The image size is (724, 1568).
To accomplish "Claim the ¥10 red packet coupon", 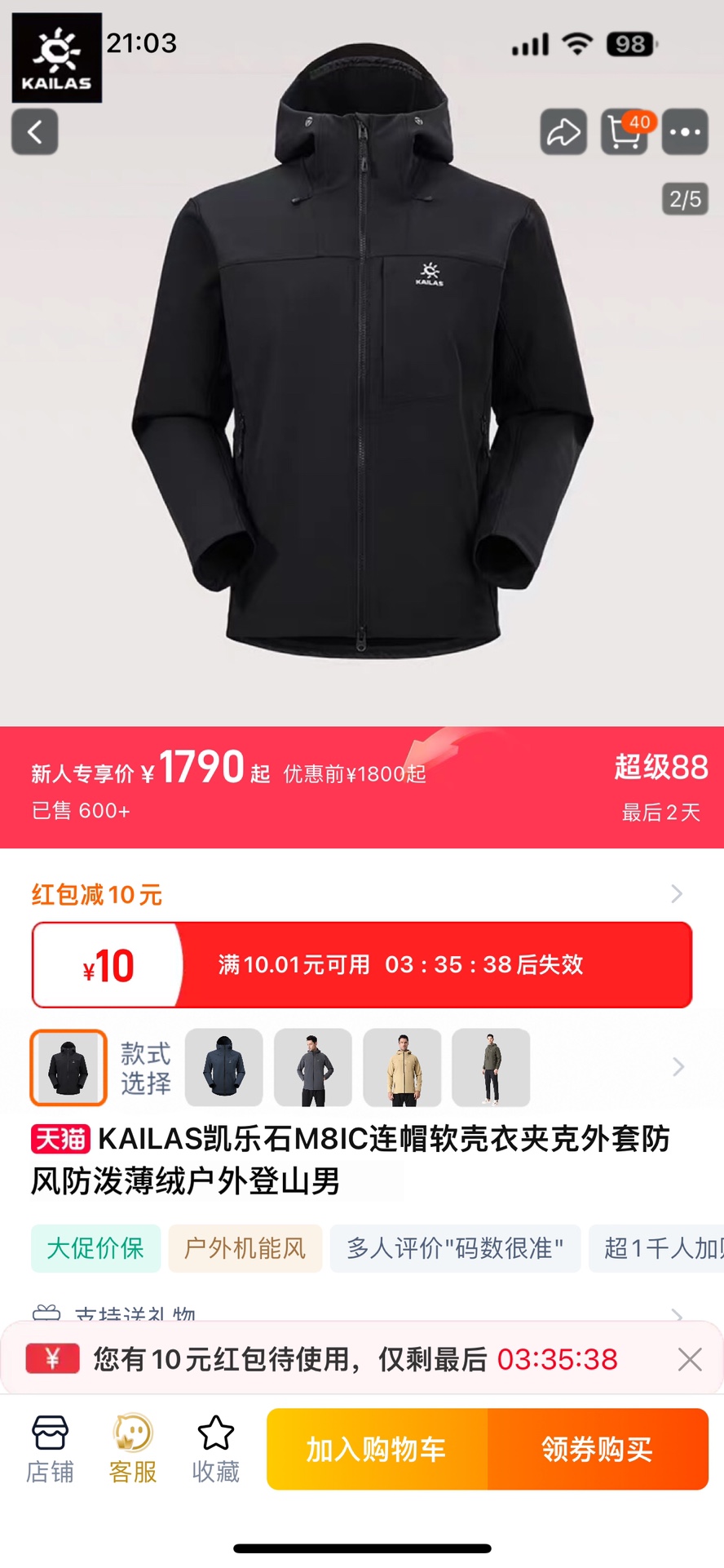I will pos(362,965).
